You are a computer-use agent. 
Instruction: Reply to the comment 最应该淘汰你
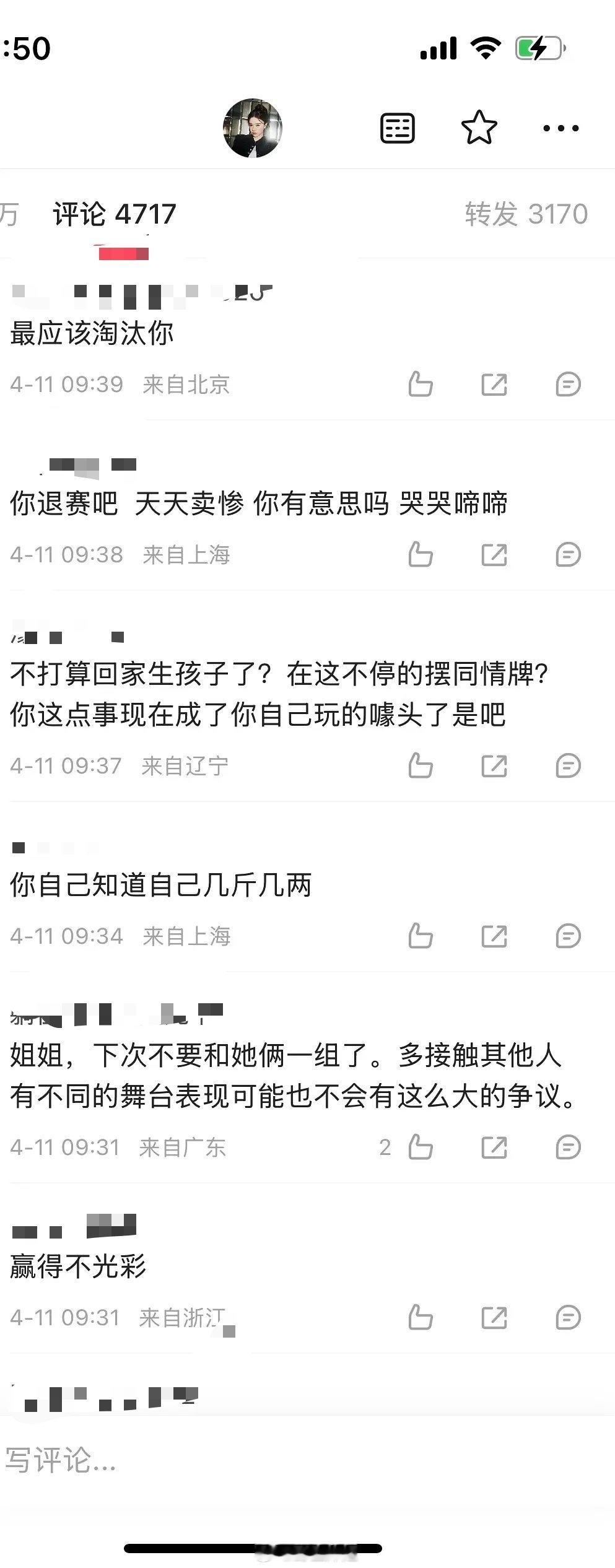(568, 383)
